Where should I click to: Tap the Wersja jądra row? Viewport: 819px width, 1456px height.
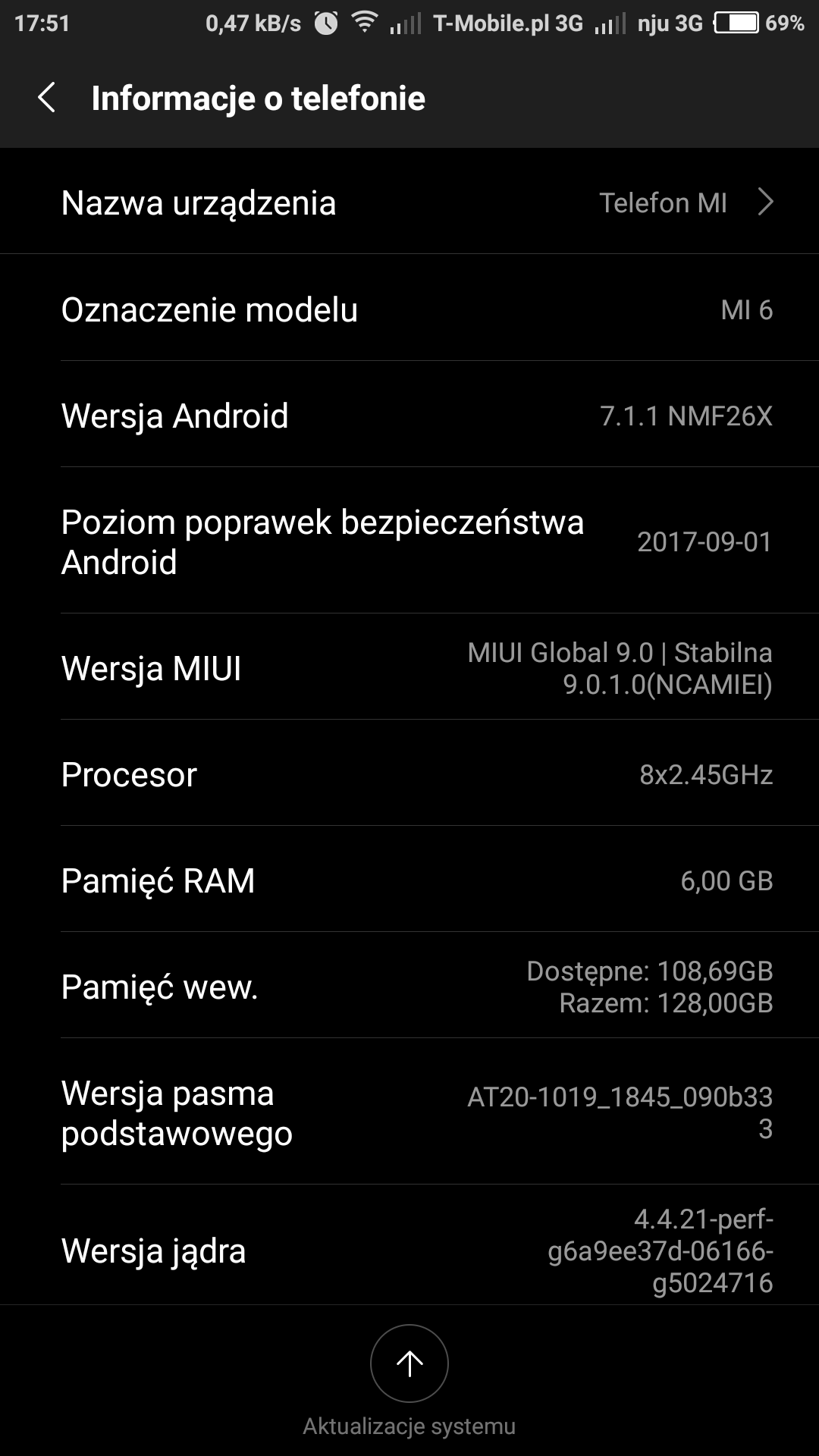tap(409, 1250)
